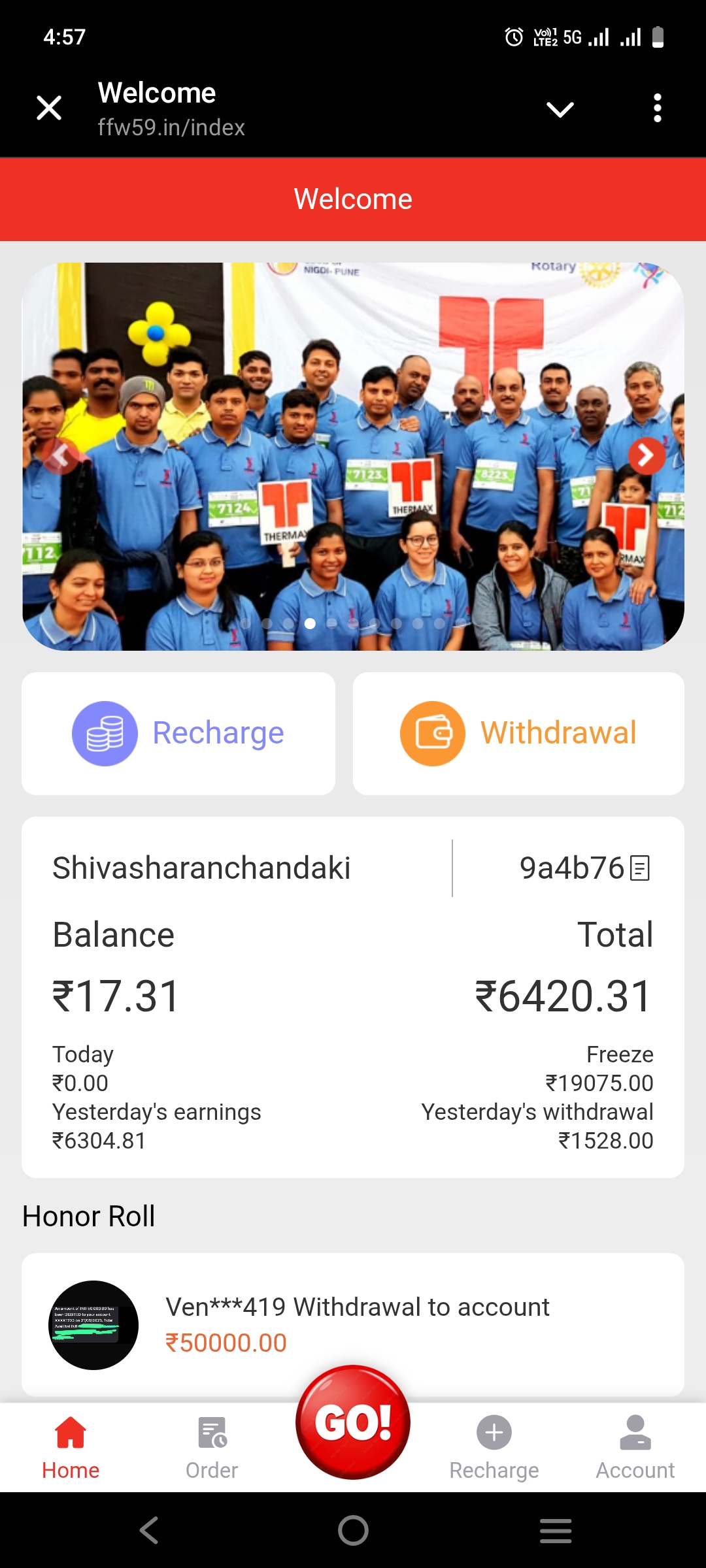Open the Withdrawal card
Screen dimensions: 706x1568
518,733
